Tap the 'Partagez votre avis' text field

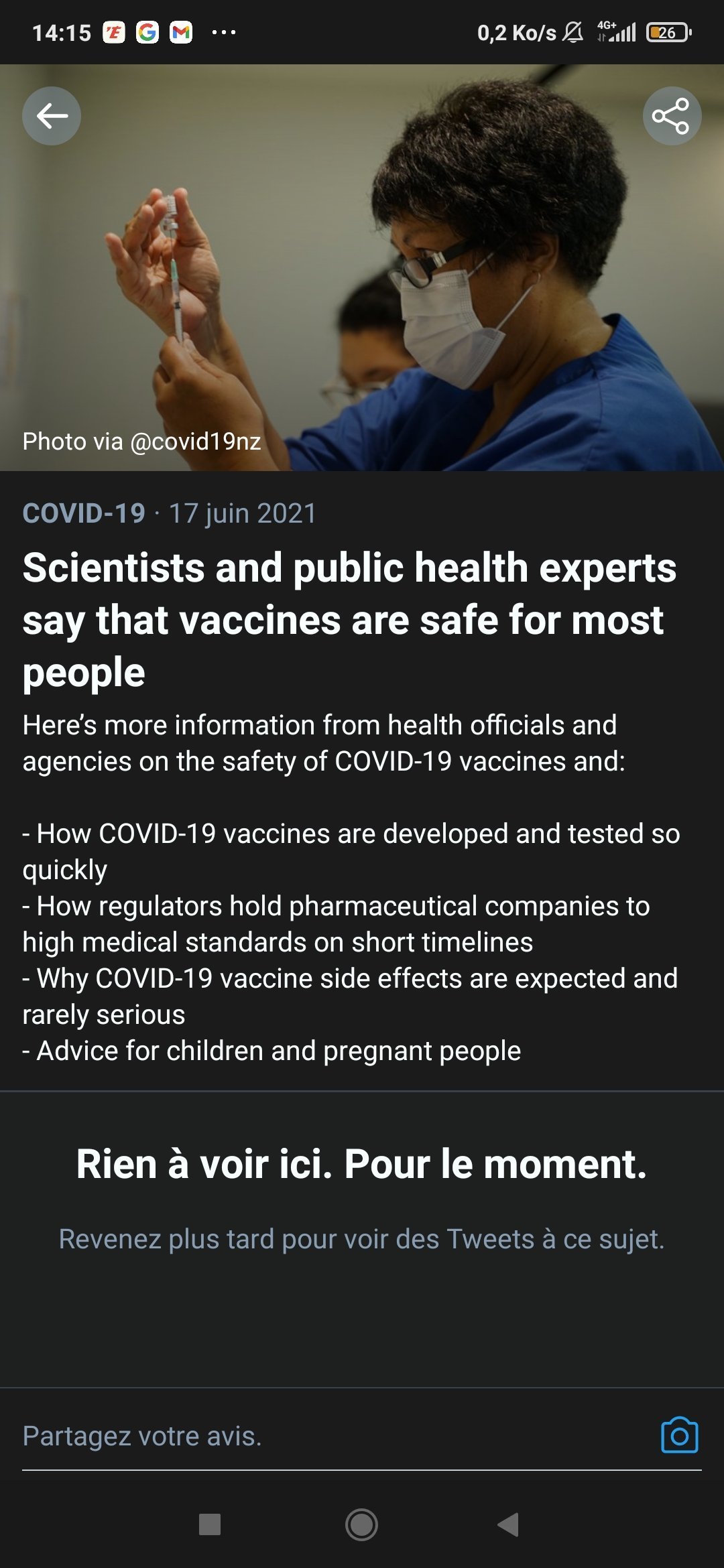[x=335, y=1436]
